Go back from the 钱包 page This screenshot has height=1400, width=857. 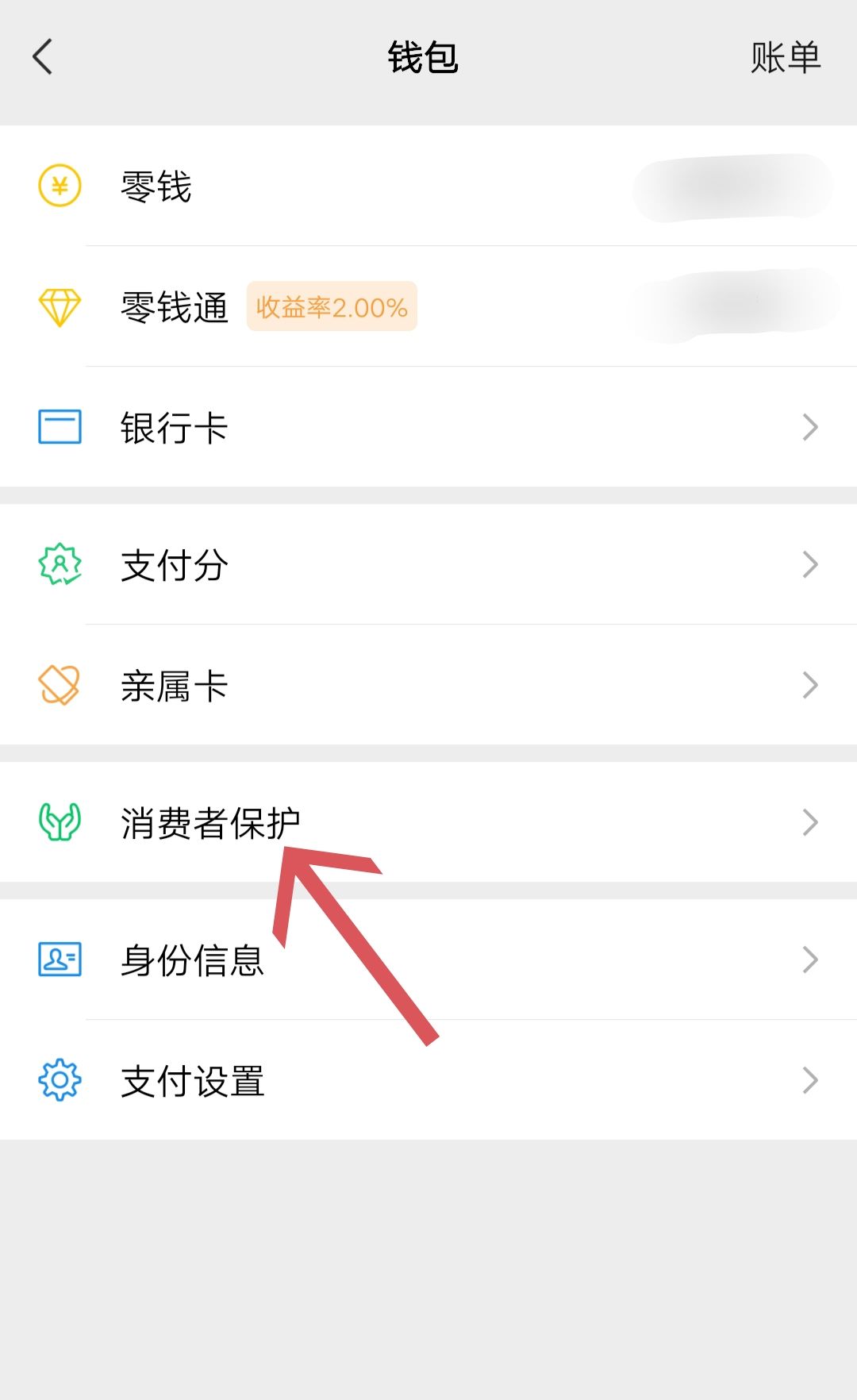[x=43, y=57]
